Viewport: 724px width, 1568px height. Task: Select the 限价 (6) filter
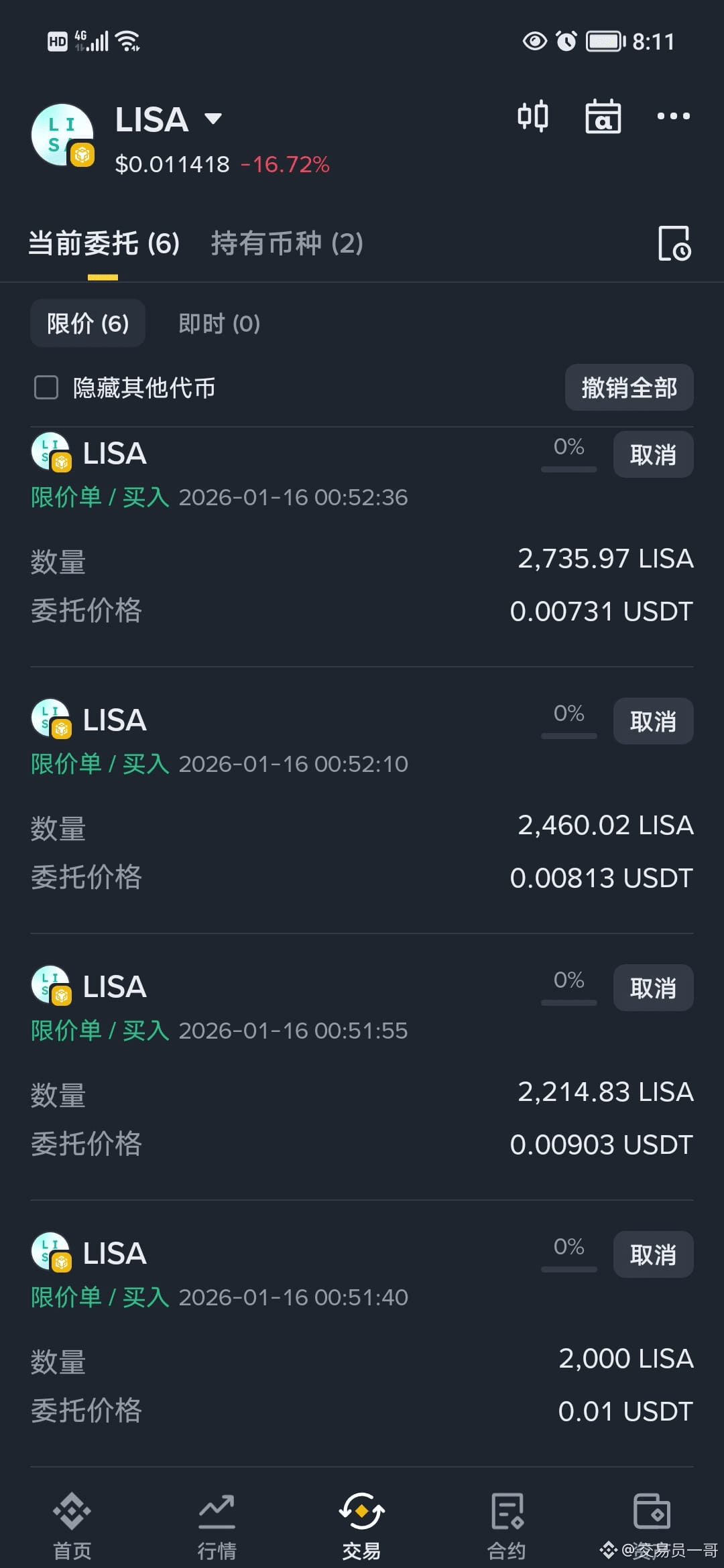click(x=87, y=322)
